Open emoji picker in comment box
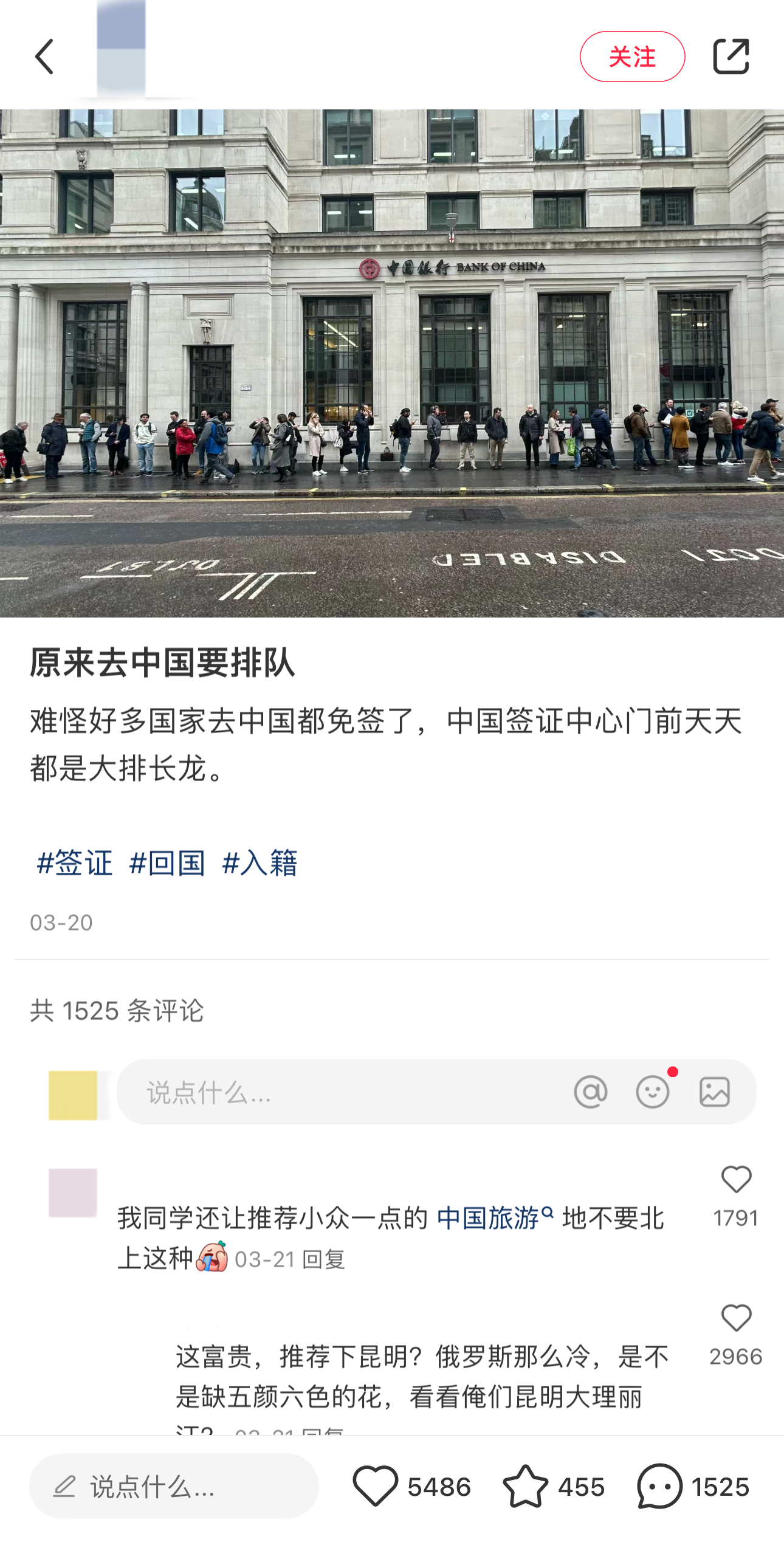784x1559 pixels. [x=652, y=1092]
